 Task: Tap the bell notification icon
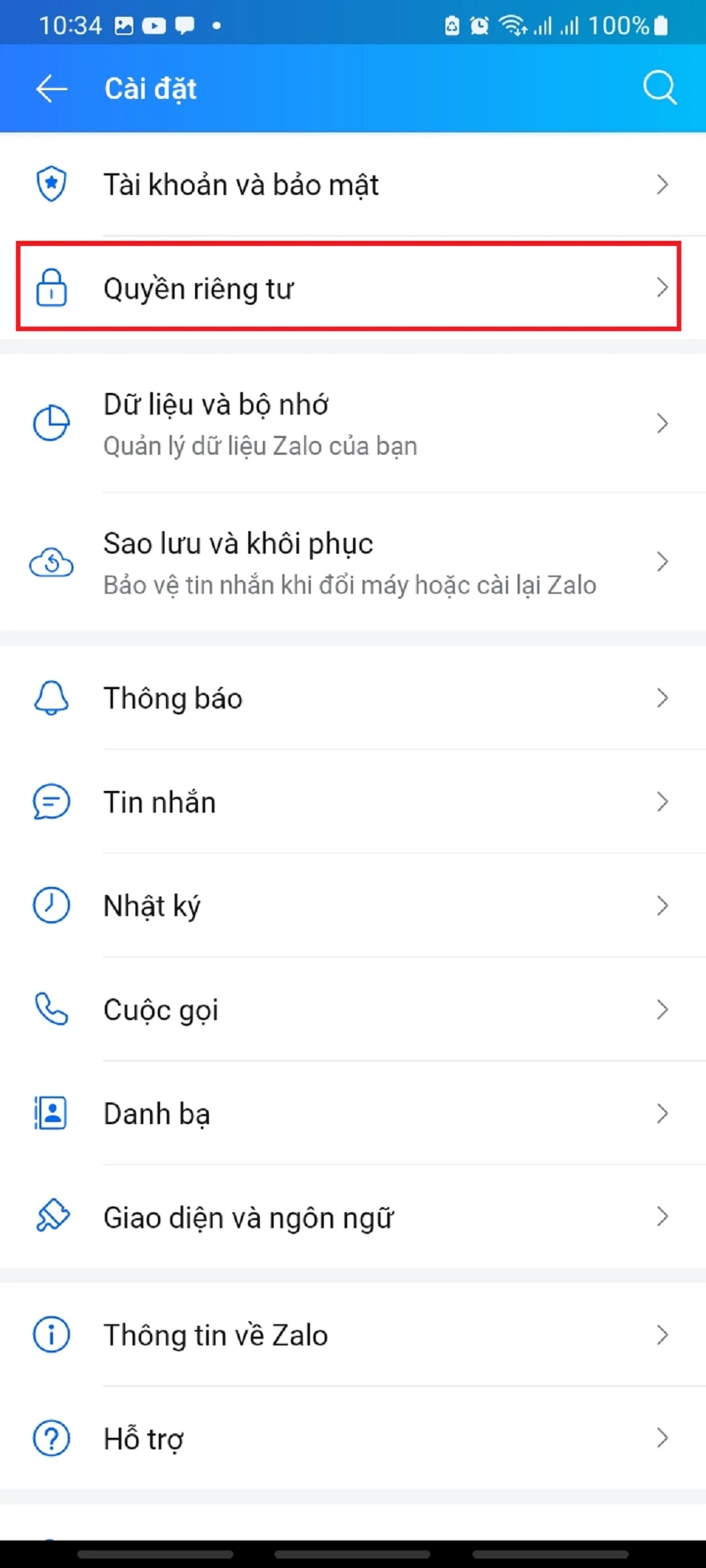tap(51, 697)
